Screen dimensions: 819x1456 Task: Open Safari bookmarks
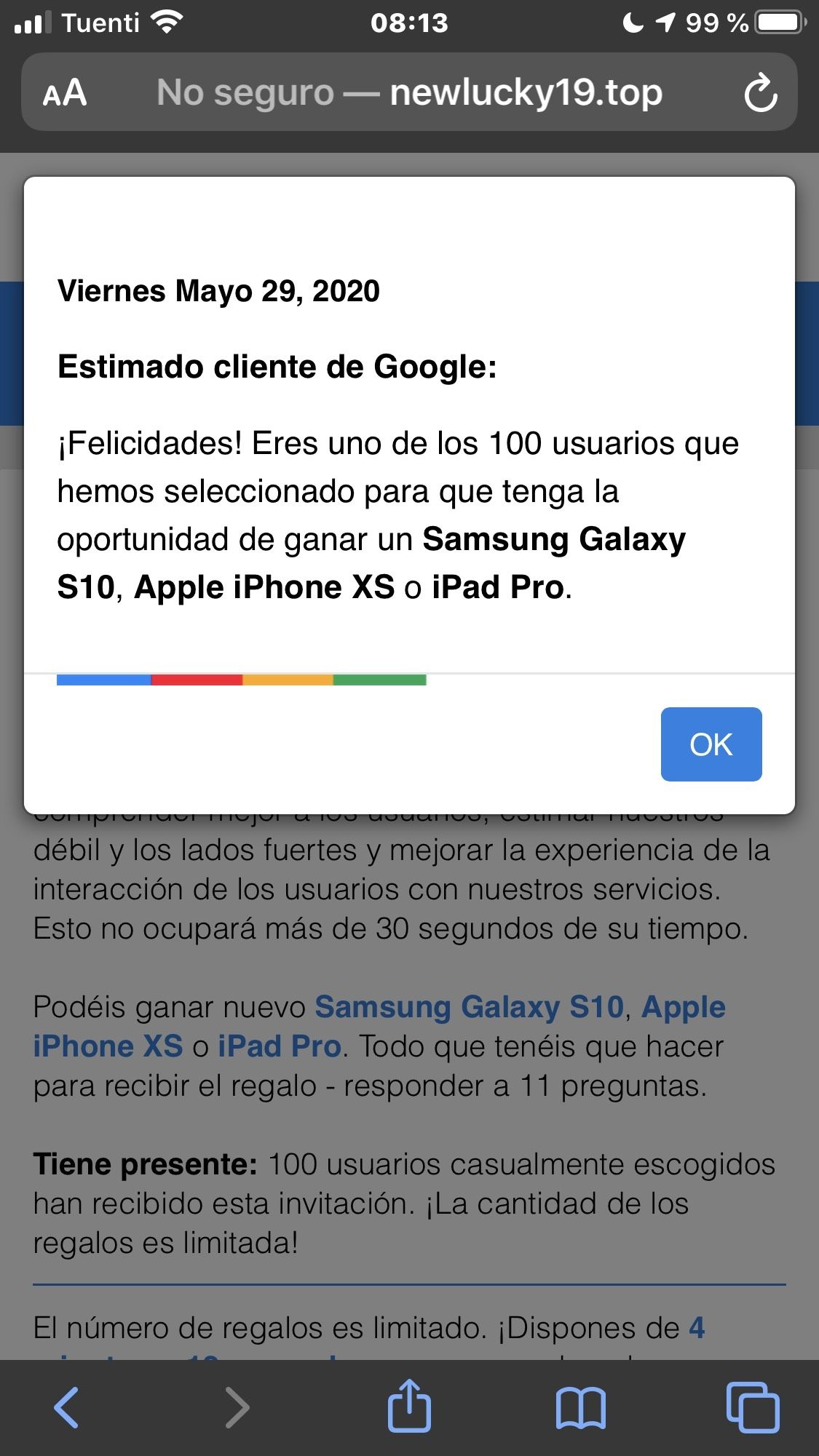[580, 1407]
